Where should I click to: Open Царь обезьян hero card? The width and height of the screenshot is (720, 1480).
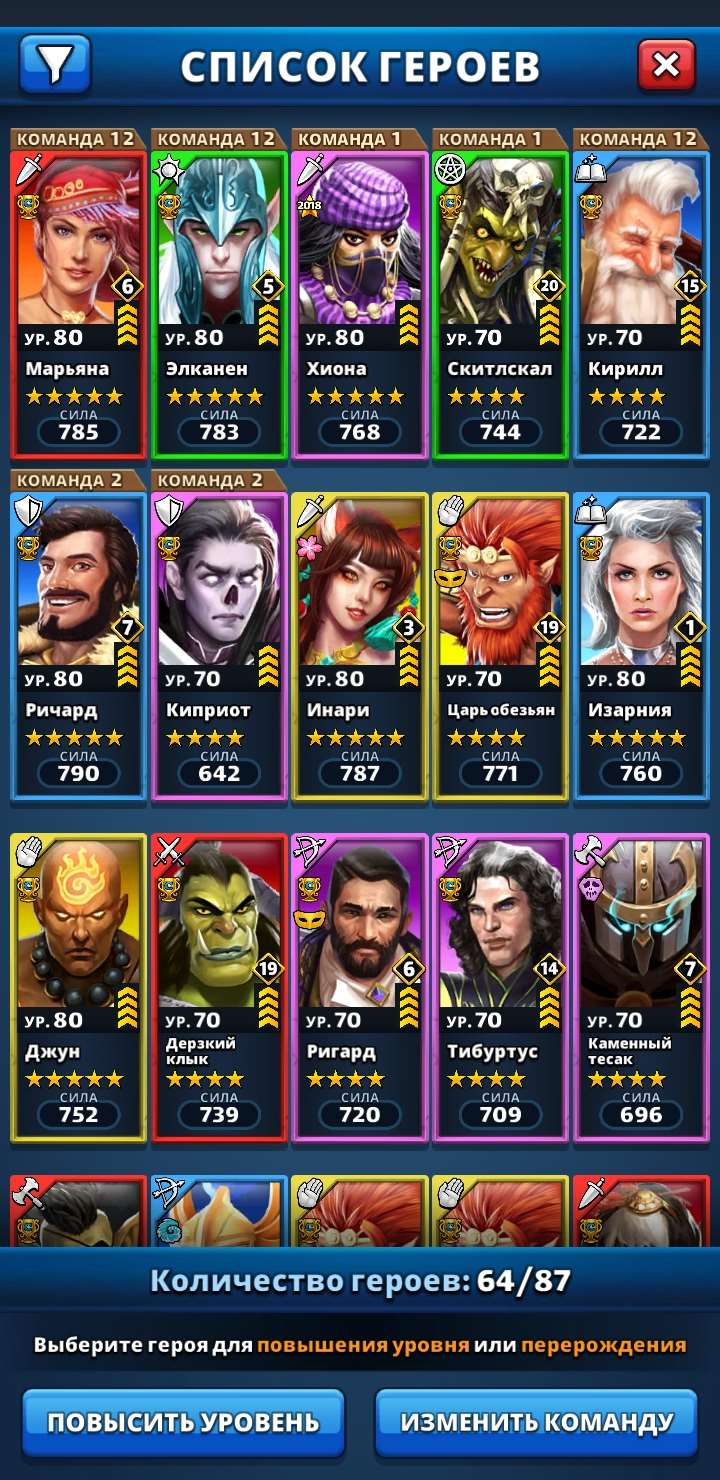500,640
